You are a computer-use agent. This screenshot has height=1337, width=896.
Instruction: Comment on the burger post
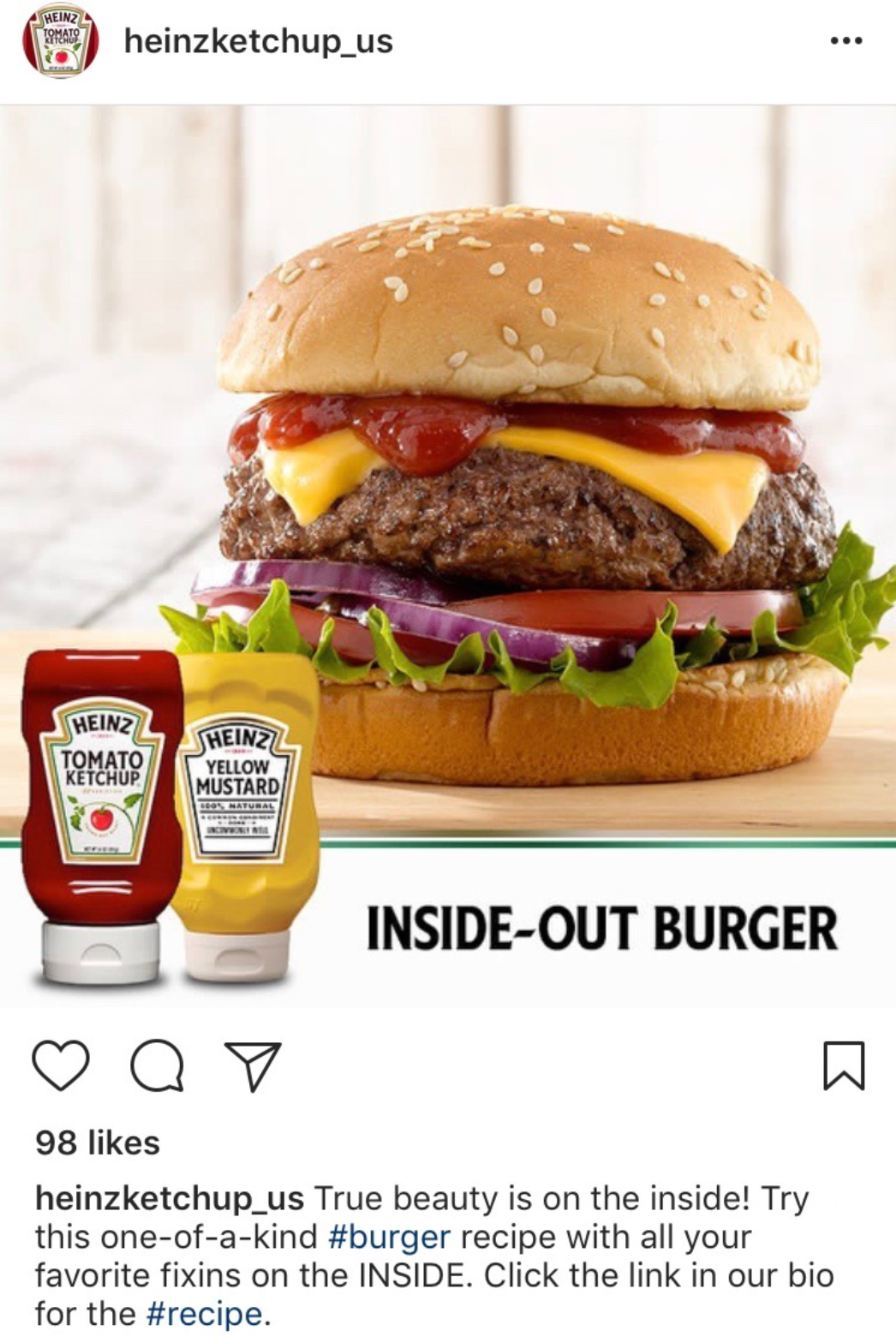click(157, 1066)
